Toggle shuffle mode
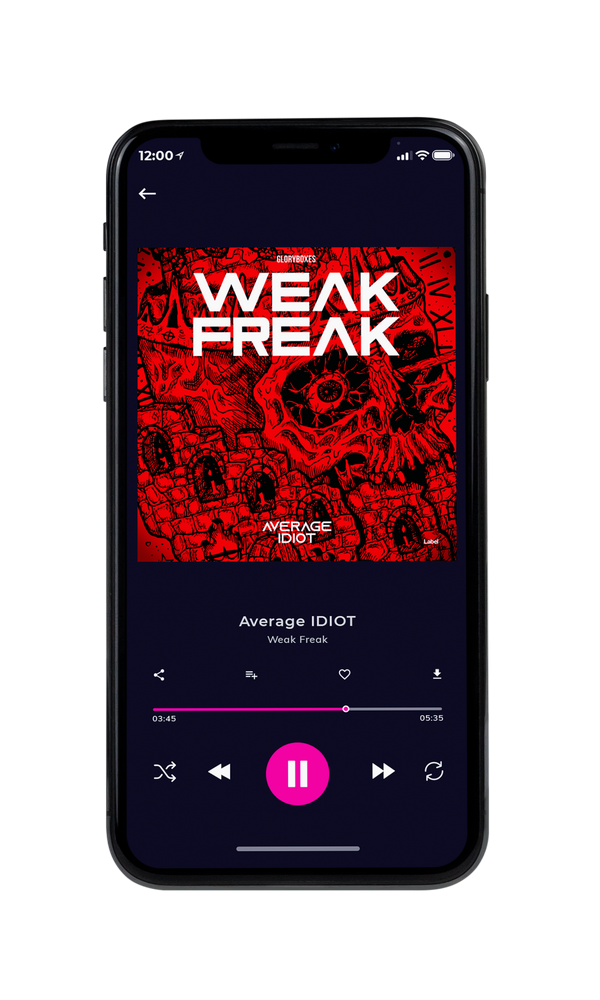The width and height of the screenshot is (600, 1000). 165,772
